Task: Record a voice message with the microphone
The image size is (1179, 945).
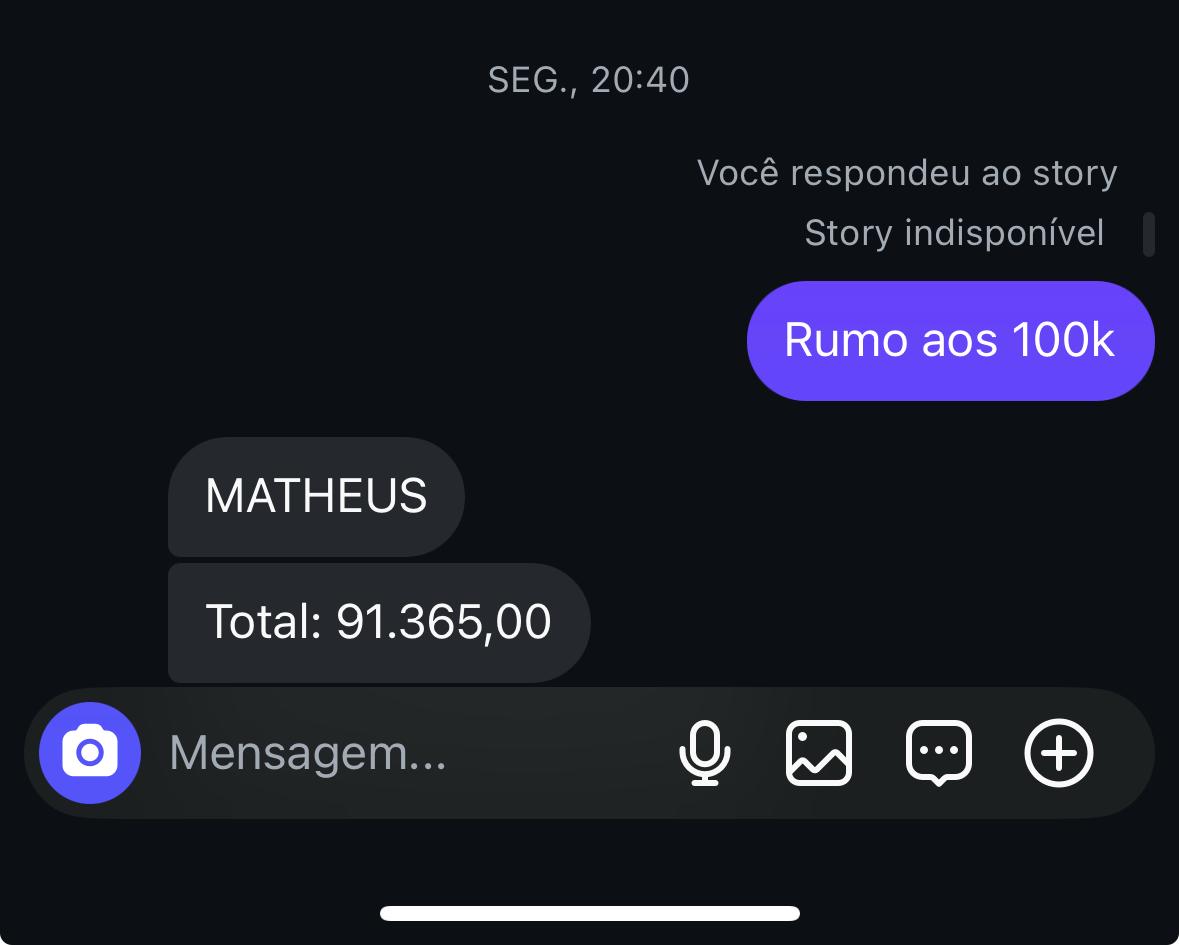Action: (x=705, y=753)
